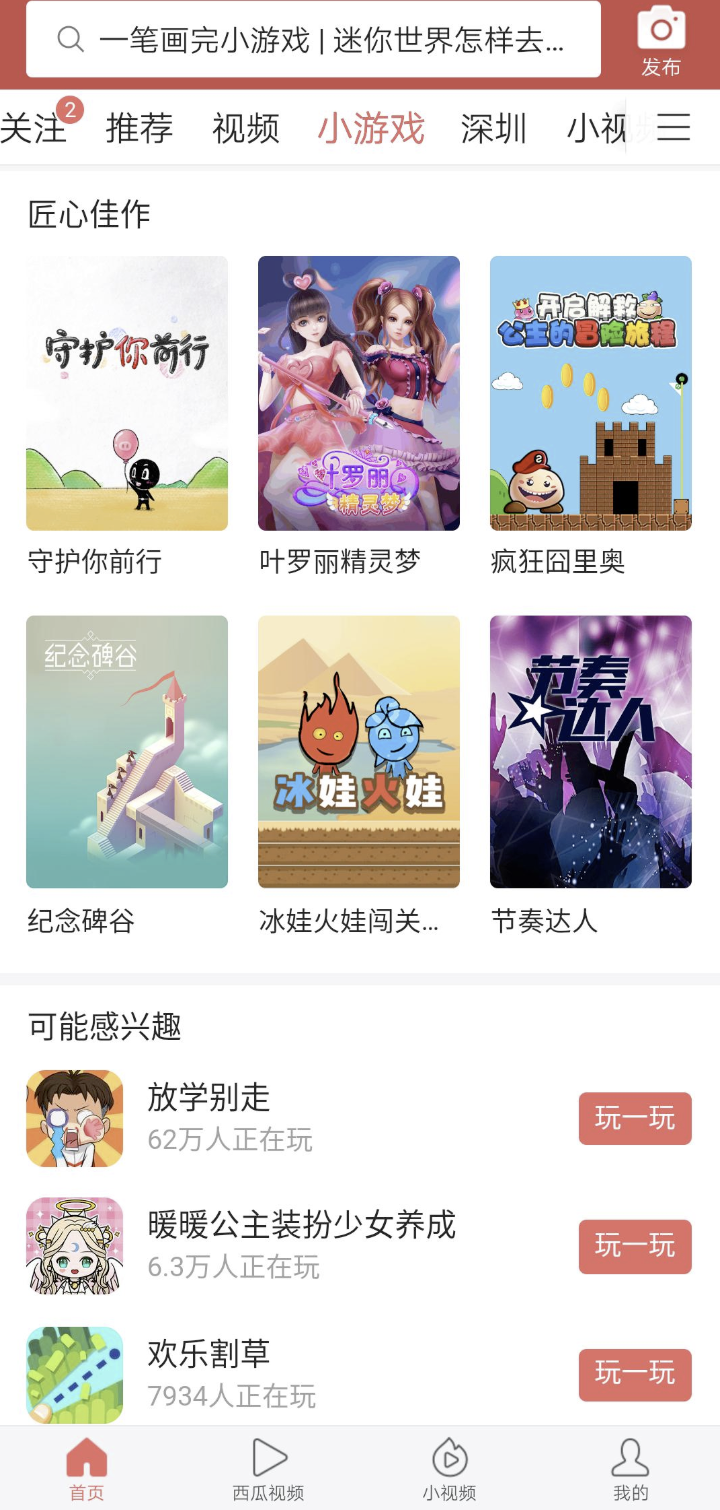Go to the 首页 bottom tab
This screenshot has height=1510, width=720.
[x=87, y=1469]
